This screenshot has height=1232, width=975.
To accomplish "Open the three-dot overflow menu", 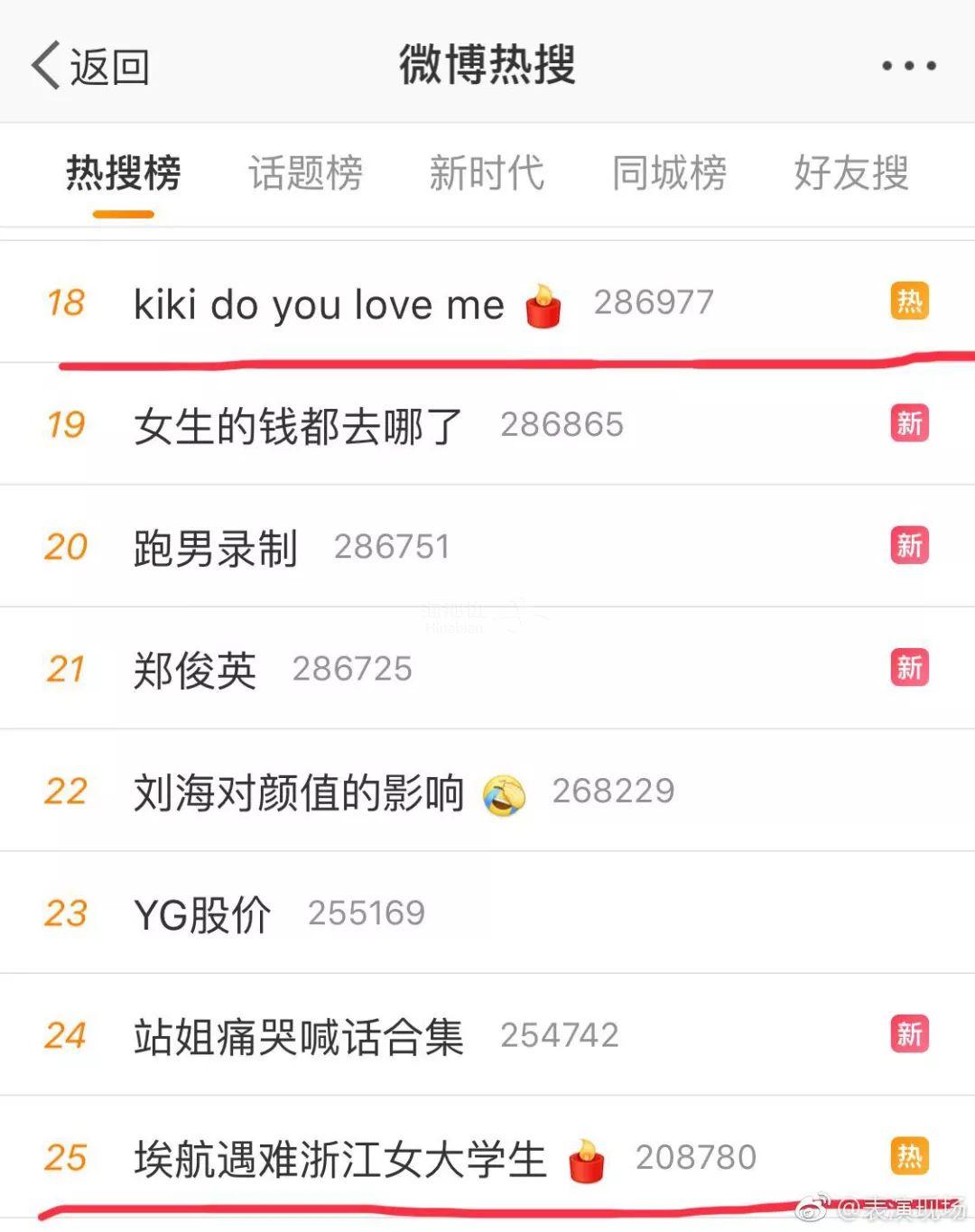I will pyautogui.click(x=908, y=66).
